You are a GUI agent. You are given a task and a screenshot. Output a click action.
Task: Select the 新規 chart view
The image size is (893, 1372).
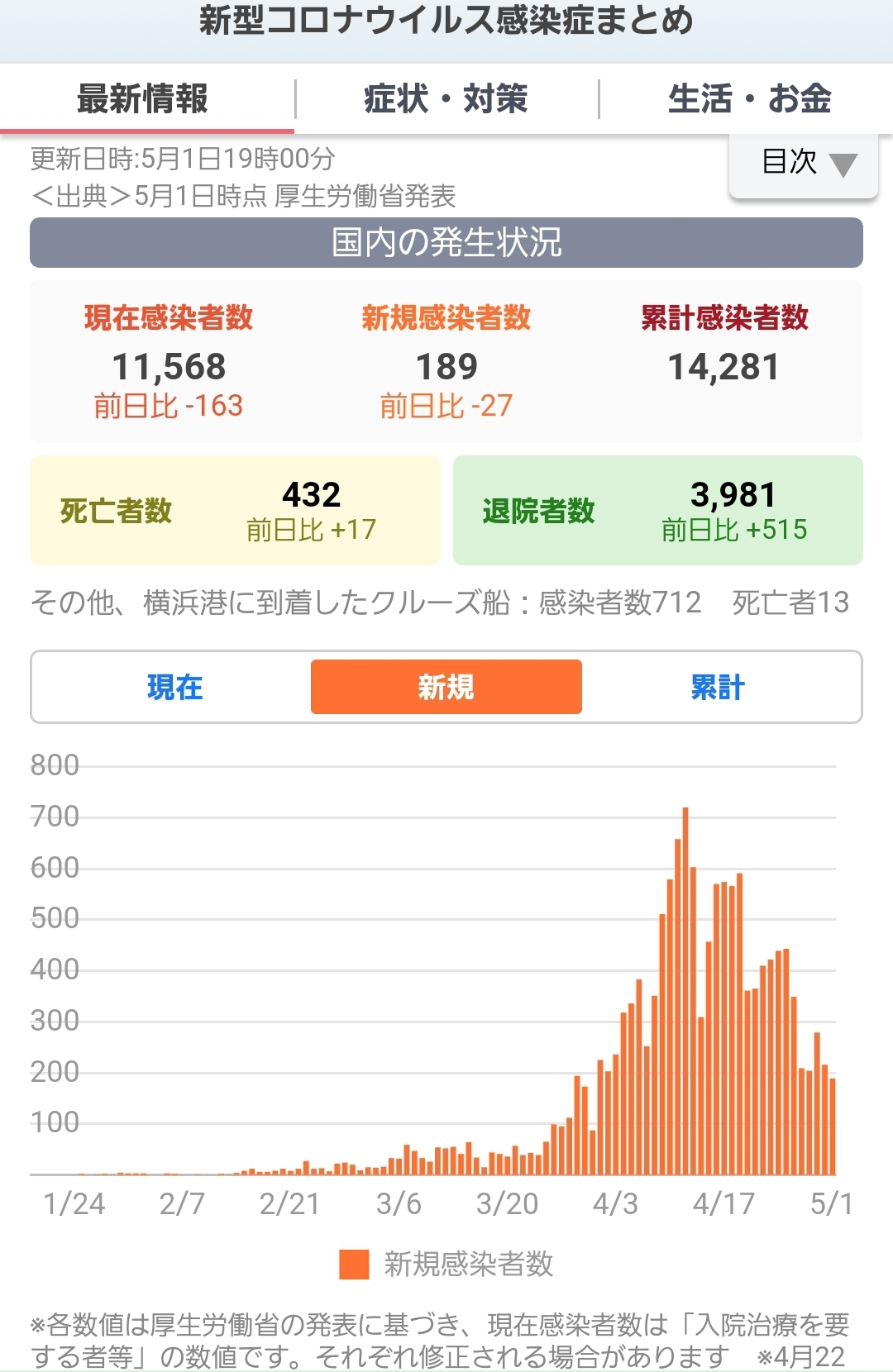pos(446,687)
